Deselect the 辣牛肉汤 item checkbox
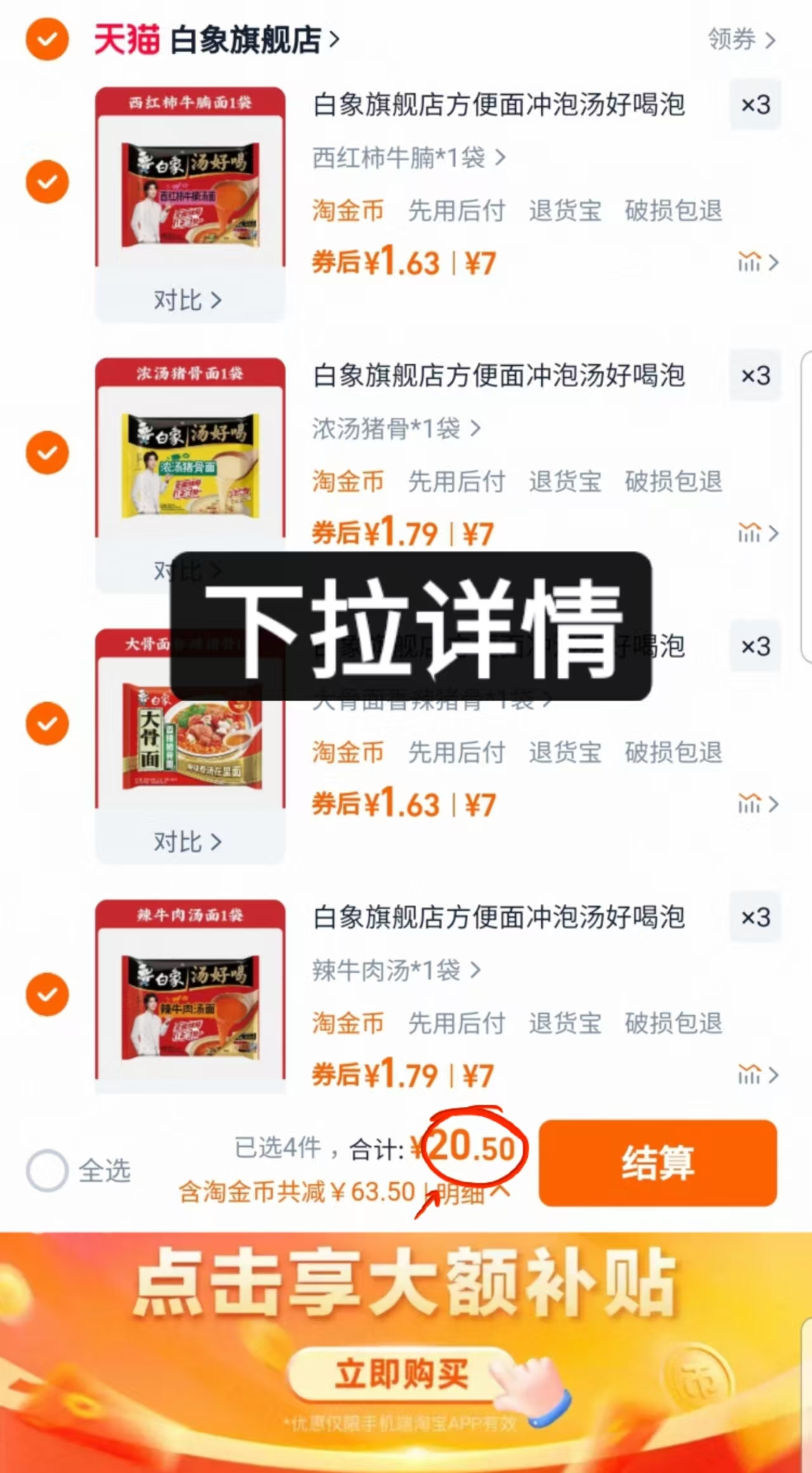The height and width of the screenshot is (1473, 812). pyautogui.click(x=46, y=995)
